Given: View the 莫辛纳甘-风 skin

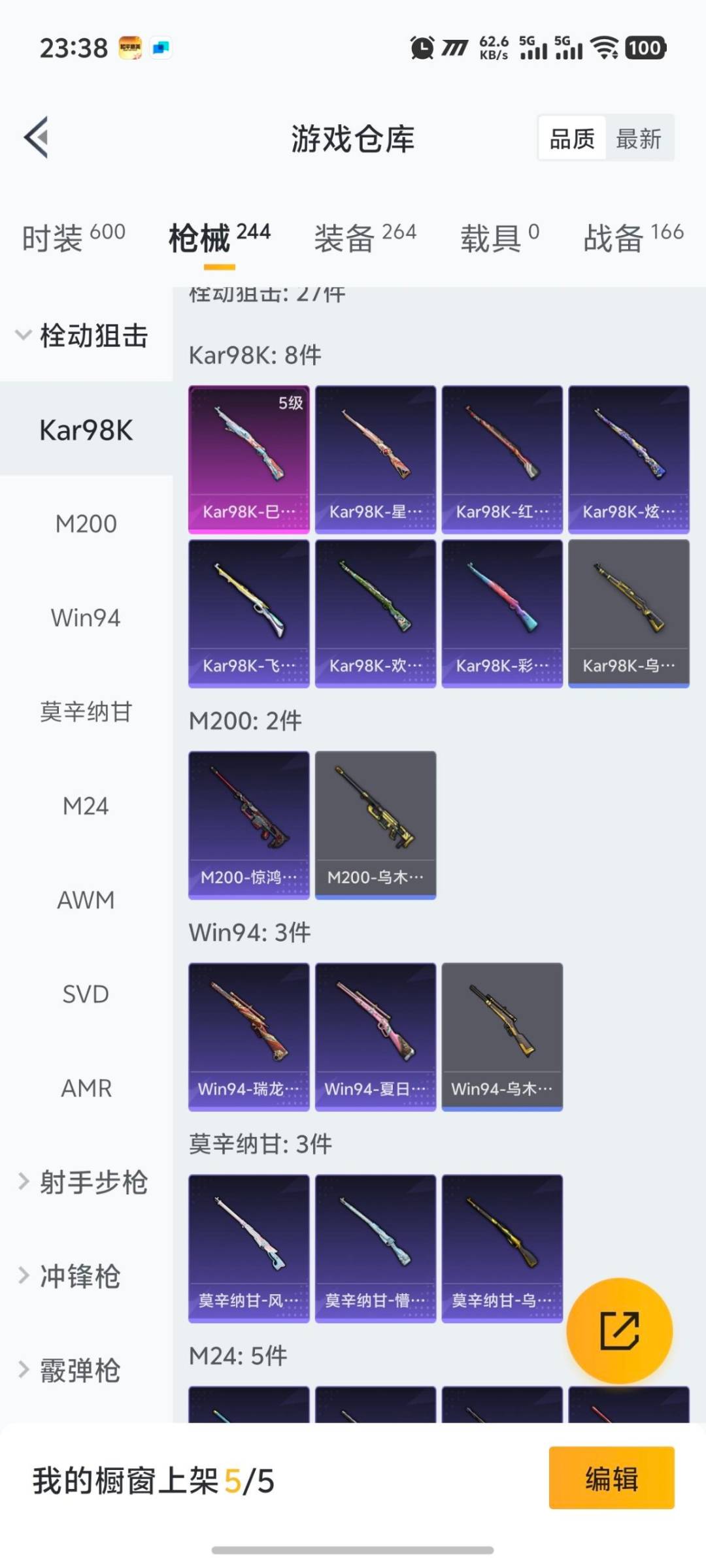Looking at the screenshot, I should coord(248,1248).
